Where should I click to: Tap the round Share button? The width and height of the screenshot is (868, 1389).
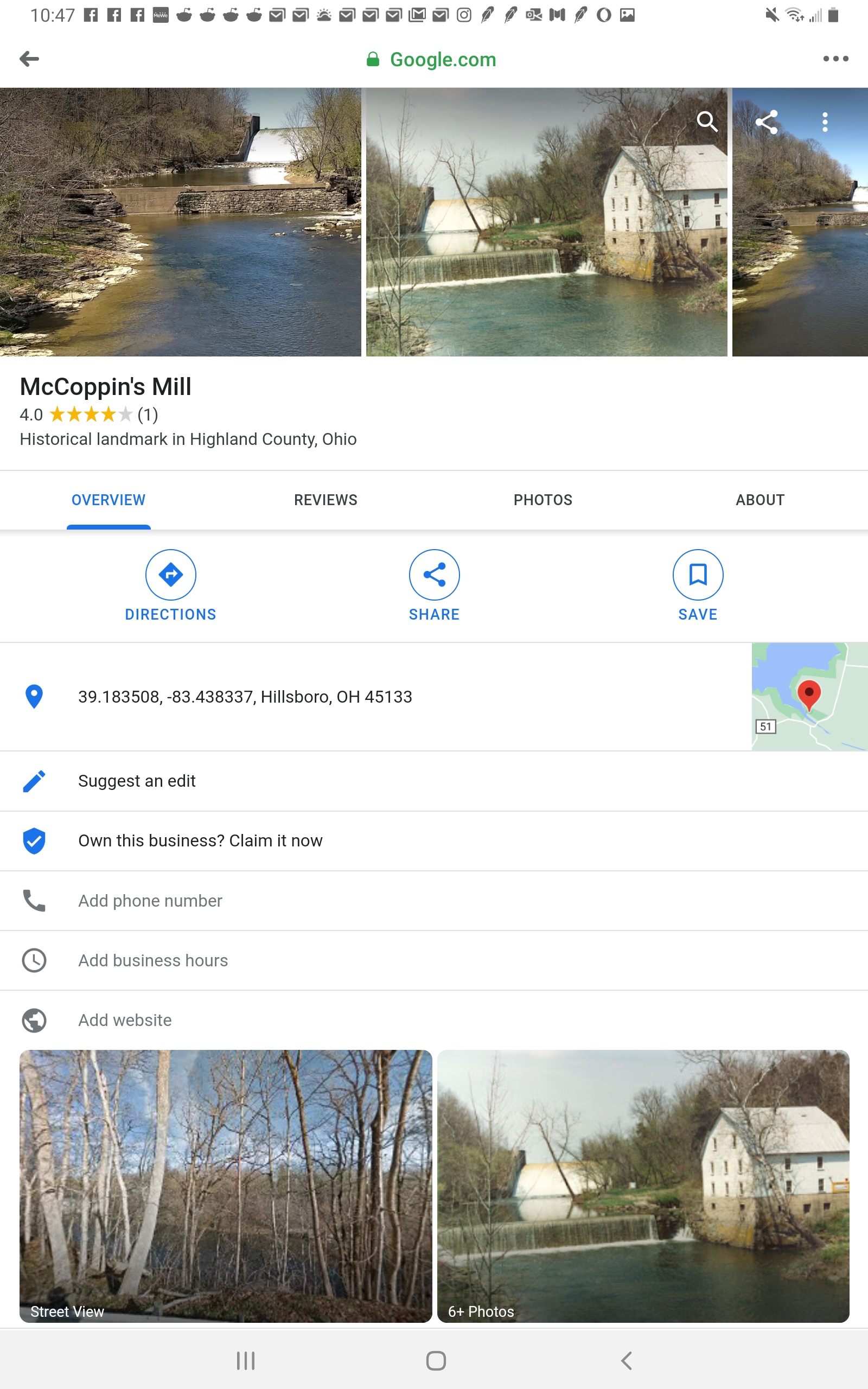pos(434,575)
